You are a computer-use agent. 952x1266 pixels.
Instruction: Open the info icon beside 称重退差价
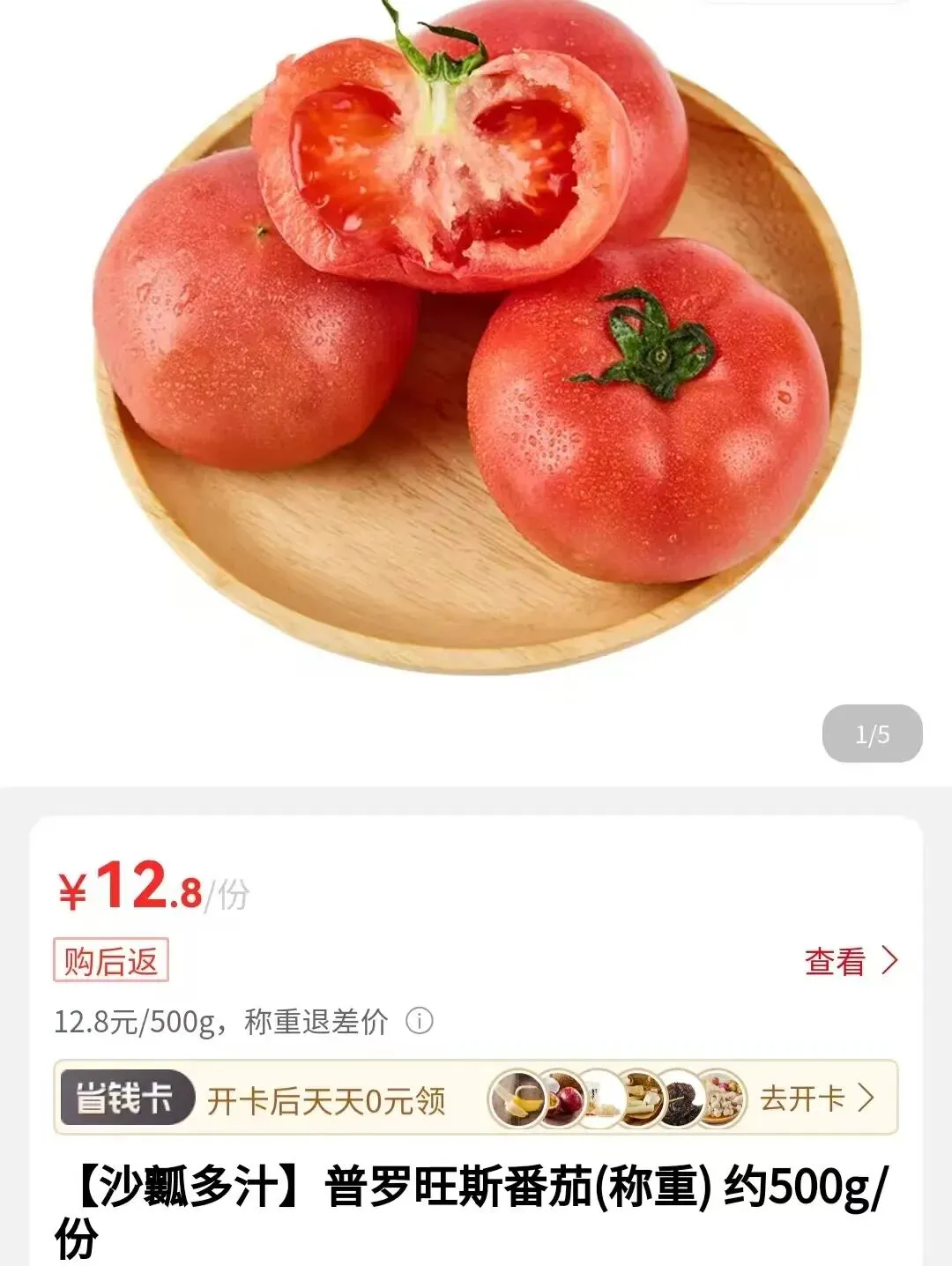(x=419, y=1022)
